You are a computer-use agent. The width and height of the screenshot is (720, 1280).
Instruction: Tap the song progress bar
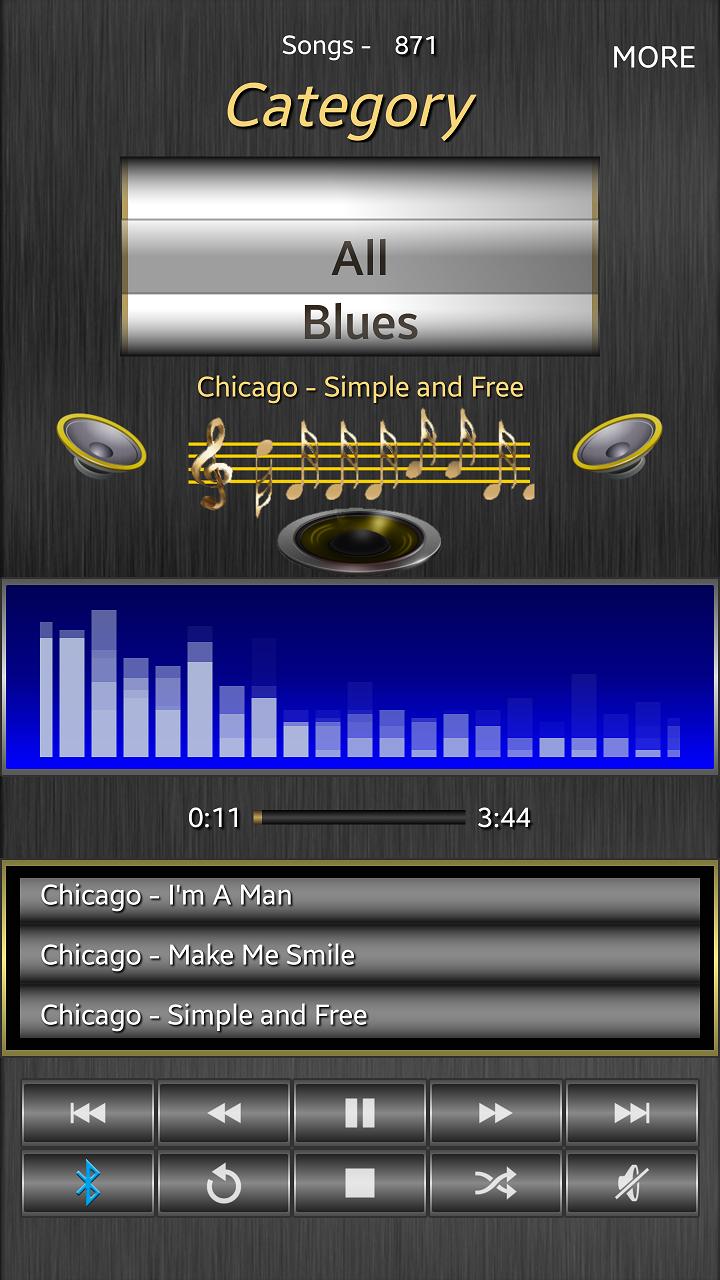pos(360,818)
